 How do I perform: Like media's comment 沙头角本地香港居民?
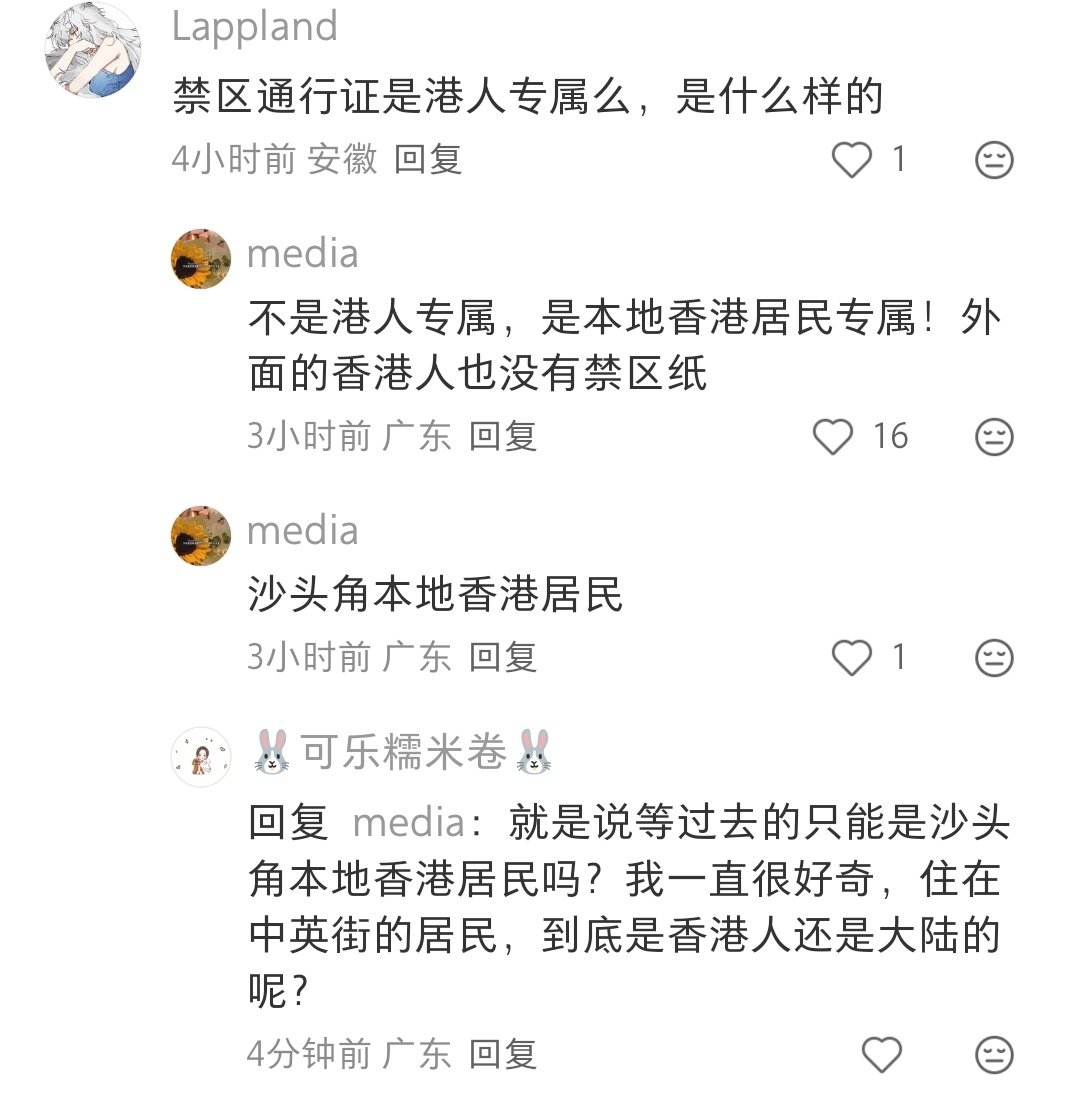(x=852, y=658)
